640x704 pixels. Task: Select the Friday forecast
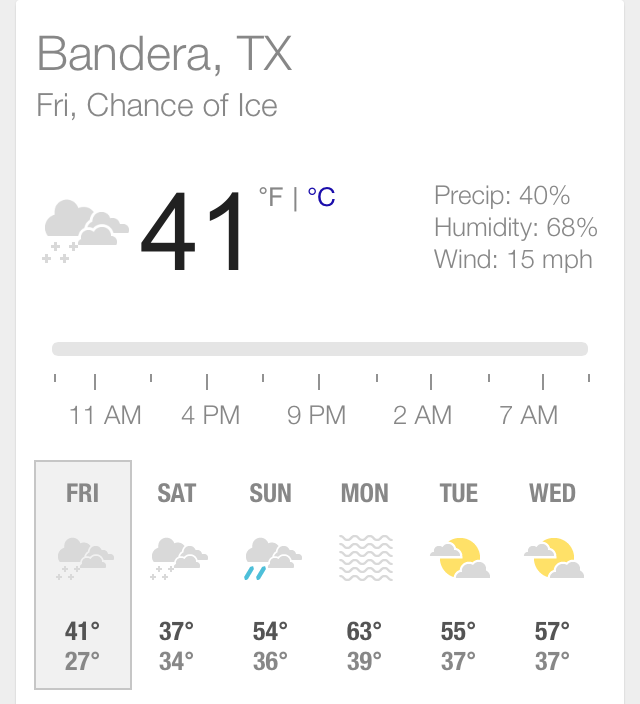(83, 575)
